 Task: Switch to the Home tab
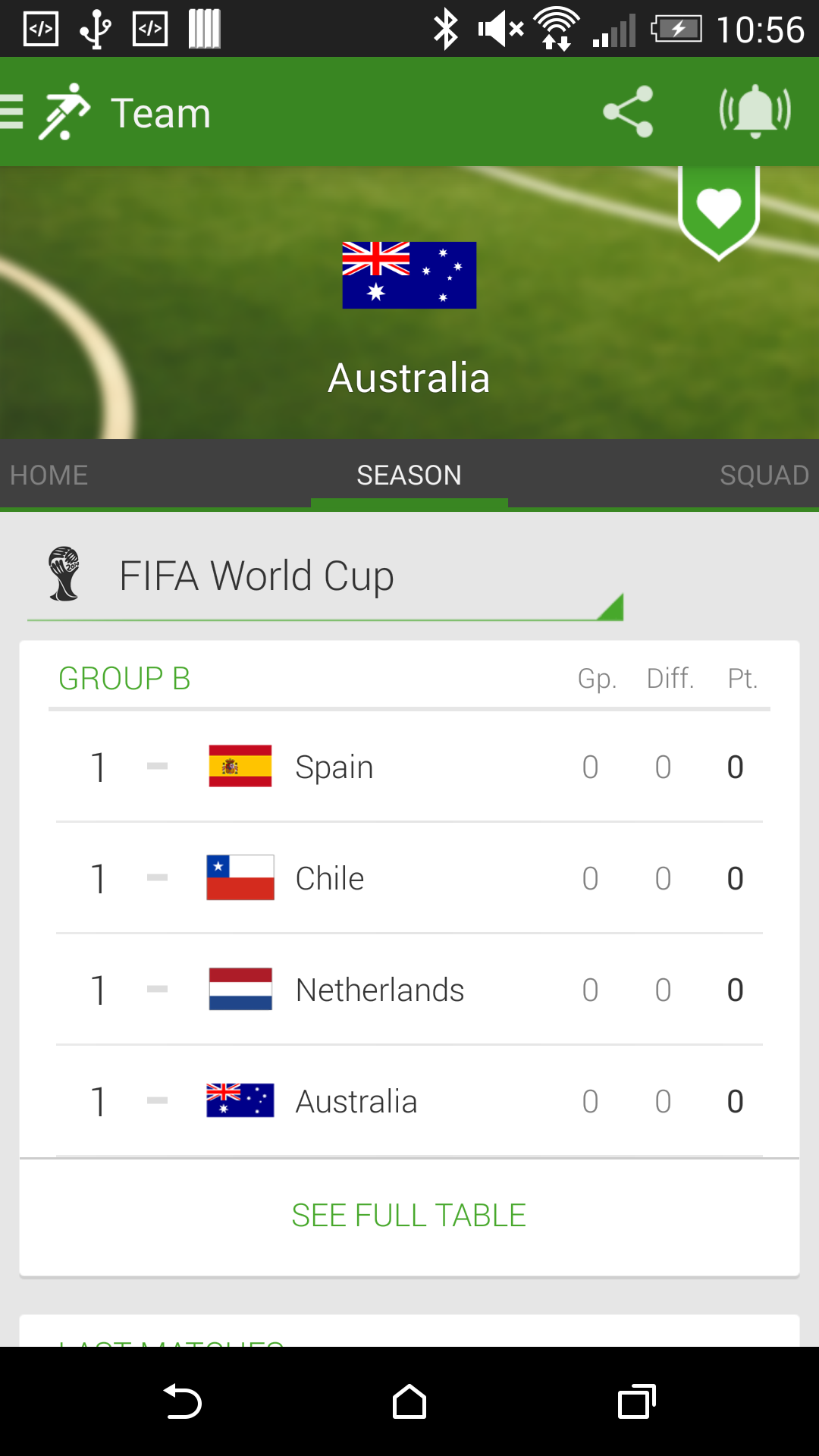point(49,475)
